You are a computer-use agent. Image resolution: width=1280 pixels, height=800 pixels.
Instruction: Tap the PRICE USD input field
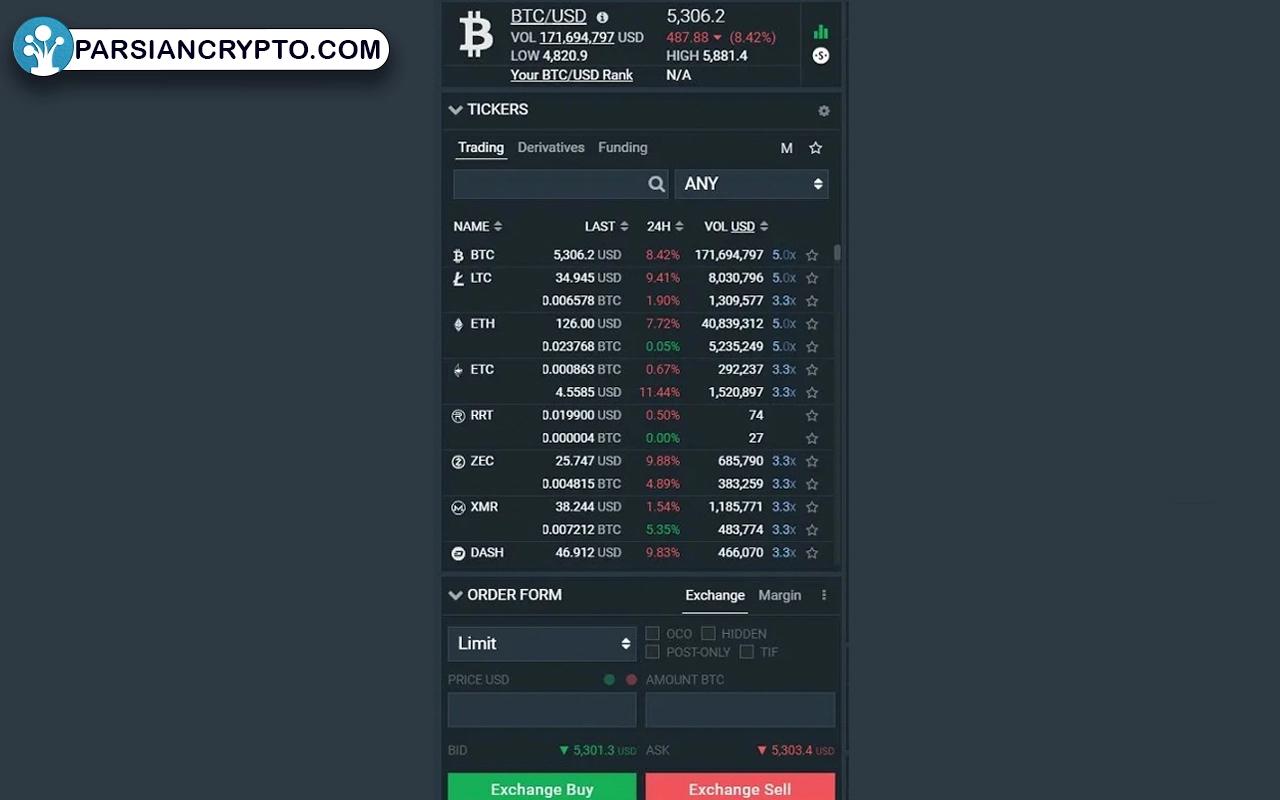pyautogui.click(x=542, y=710)
